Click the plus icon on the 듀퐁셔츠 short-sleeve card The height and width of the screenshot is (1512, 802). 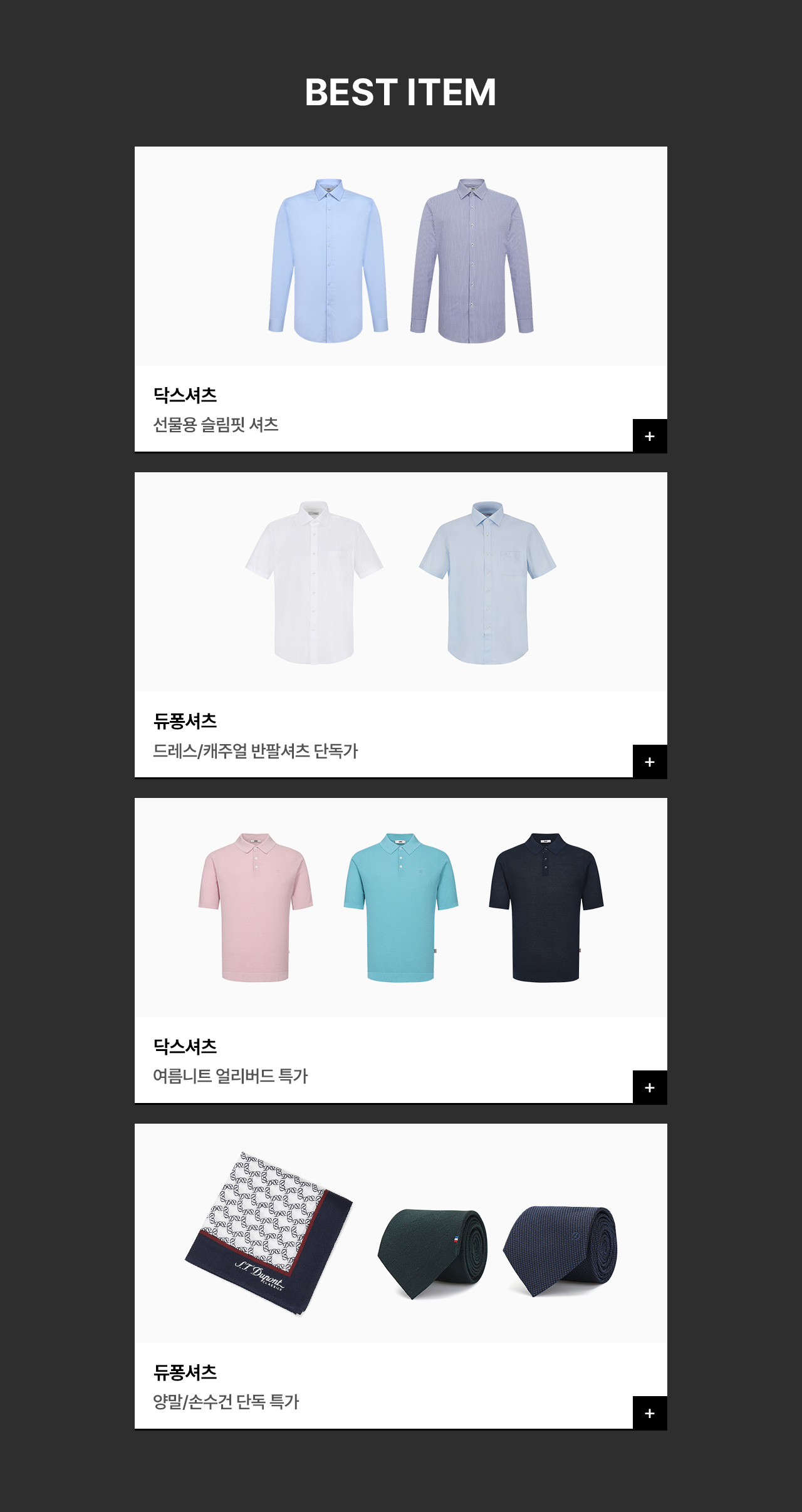[x=649, y=763]
